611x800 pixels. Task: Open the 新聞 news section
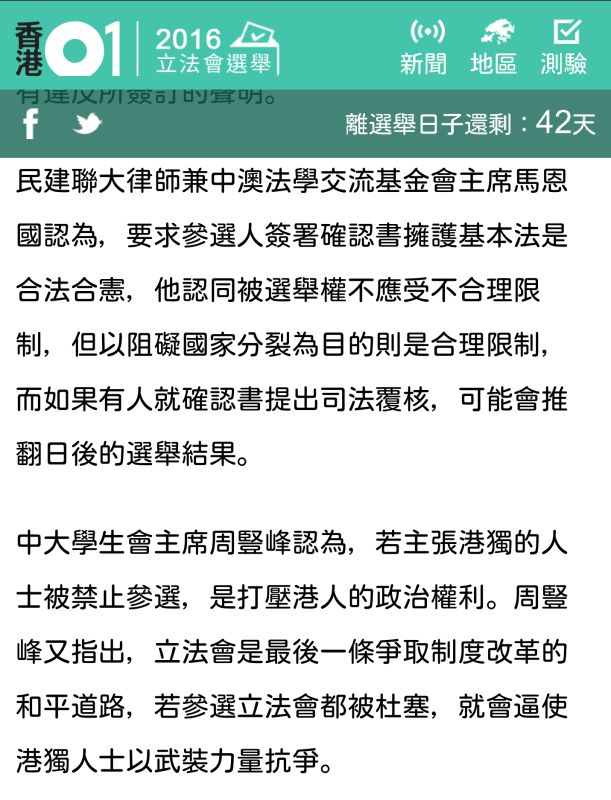point(423,47)
